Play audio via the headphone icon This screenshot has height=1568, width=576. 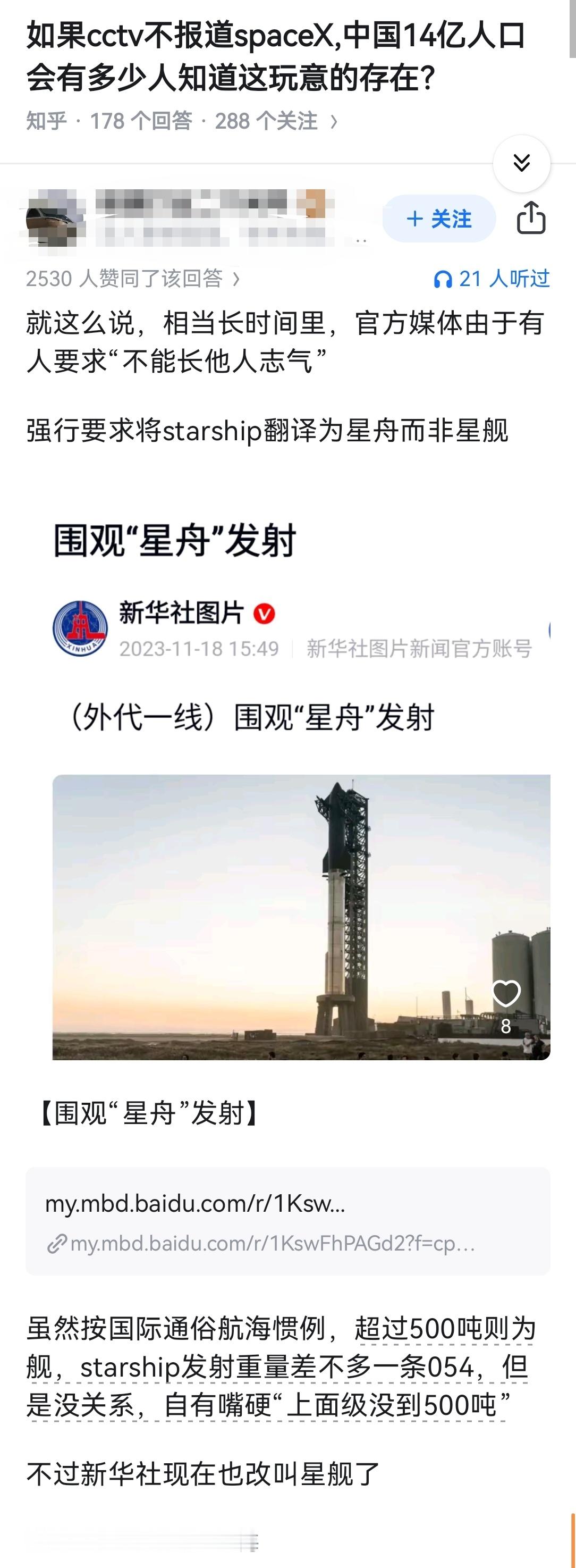click(443, 279)
